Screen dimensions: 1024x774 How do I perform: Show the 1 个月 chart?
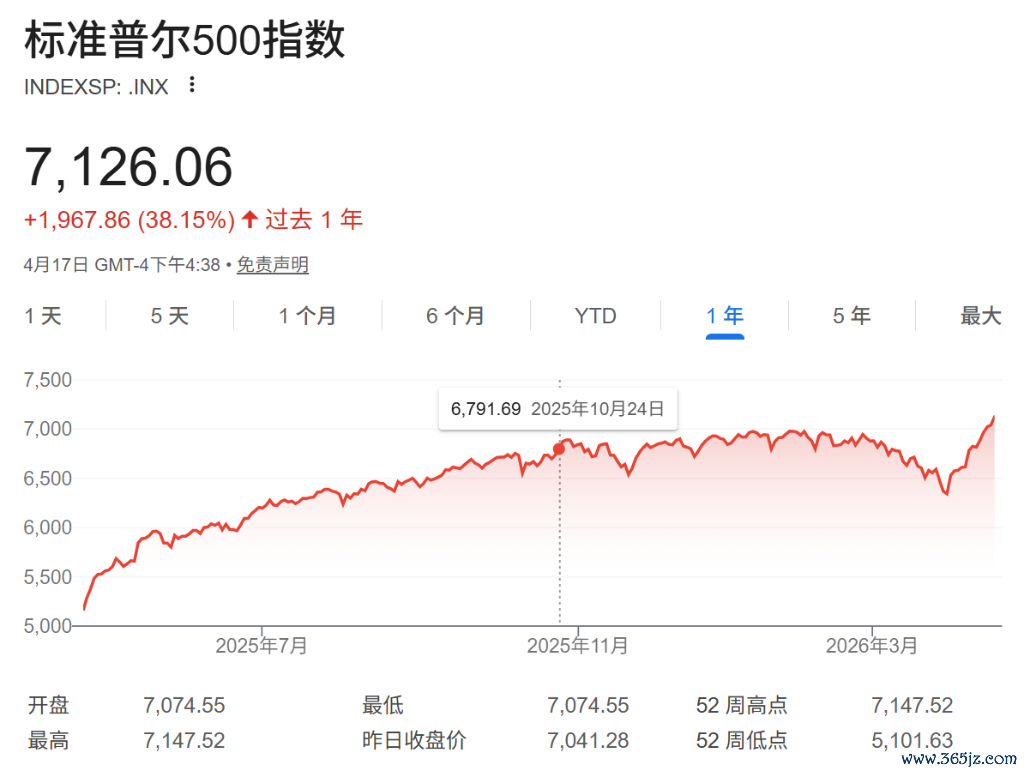(x=308, y=316)
